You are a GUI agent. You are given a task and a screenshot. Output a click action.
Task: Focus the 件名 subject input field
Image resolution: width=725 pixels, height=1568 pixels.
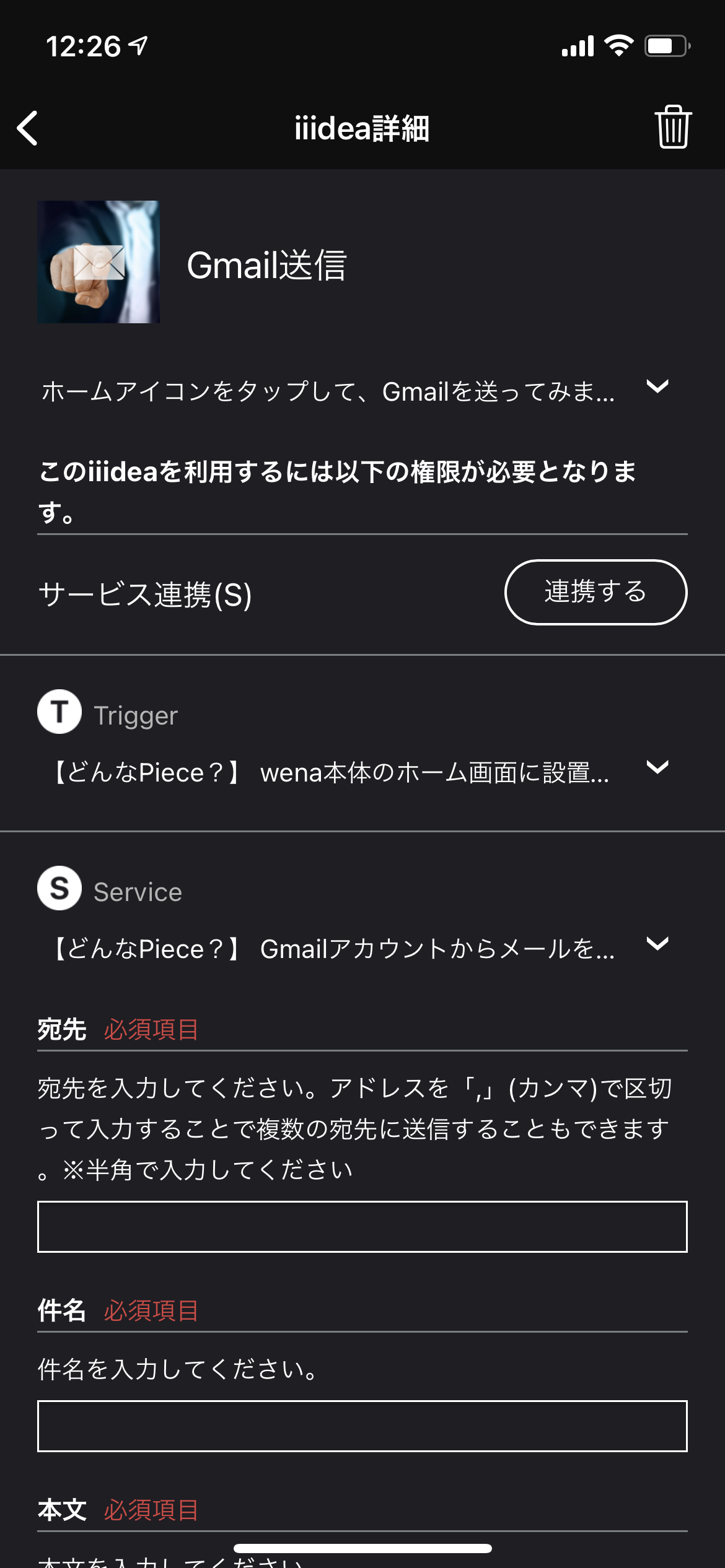point(362,1426)
